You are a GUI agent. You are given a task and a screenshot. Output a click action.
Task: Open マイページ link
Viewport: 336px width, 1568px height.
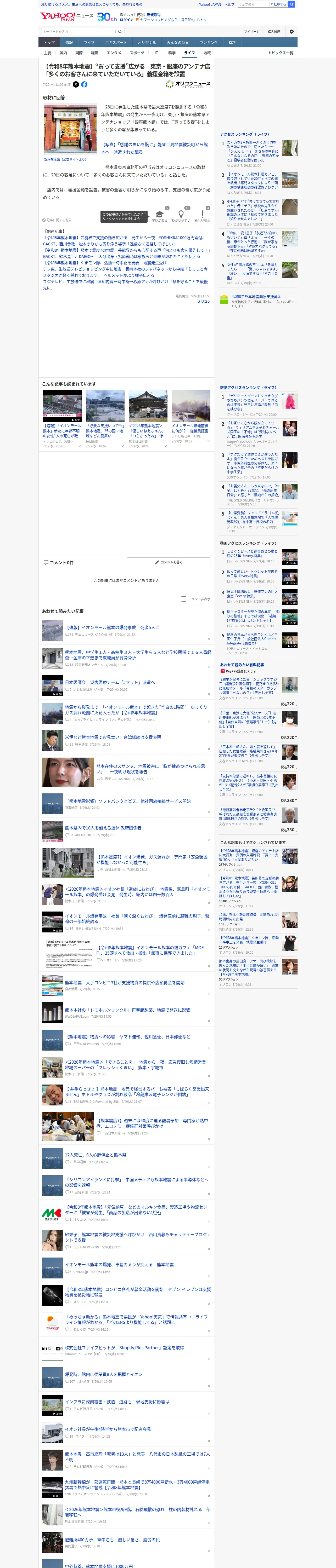[252, 32]
